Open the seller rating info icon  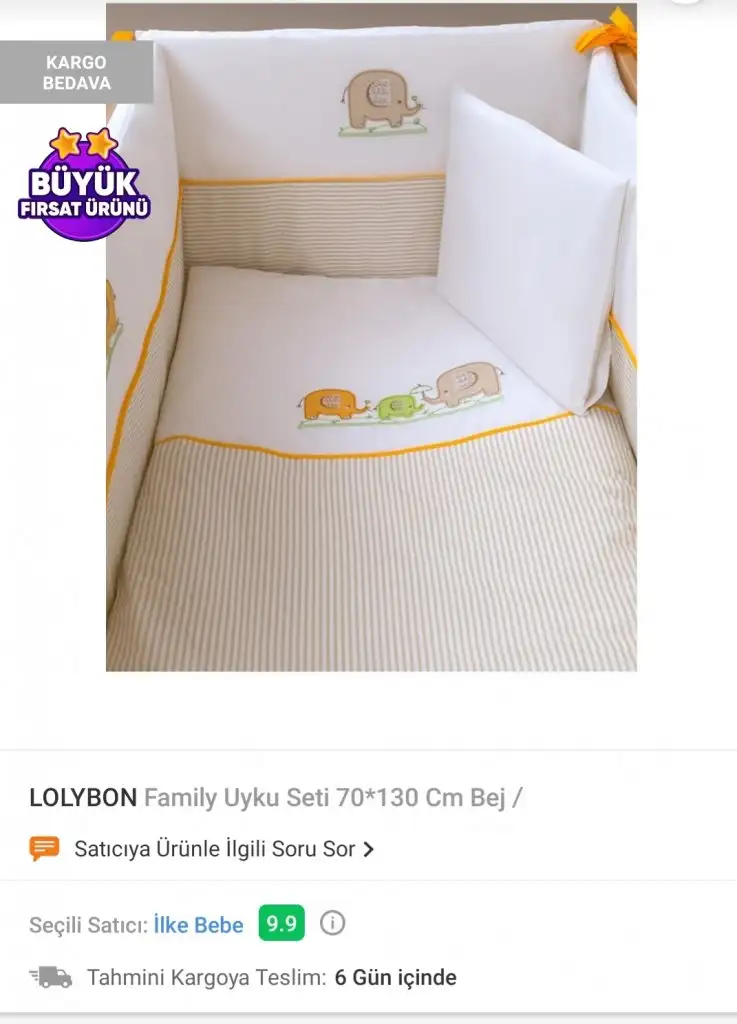click(x=332, y=923)
